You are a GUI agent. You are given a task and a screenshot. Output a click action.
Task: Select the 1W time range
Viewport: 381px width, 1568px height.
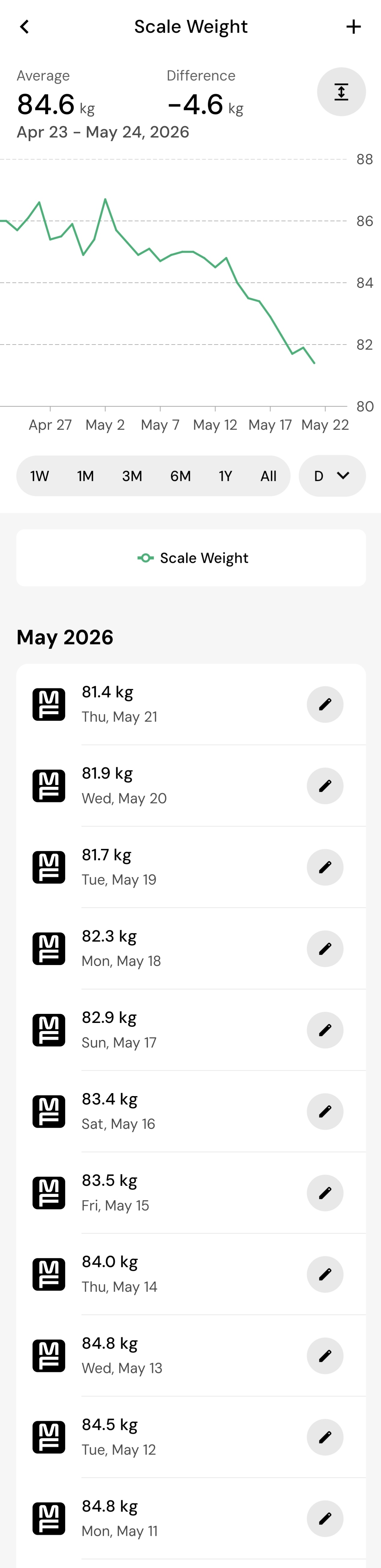coord(40,476)
